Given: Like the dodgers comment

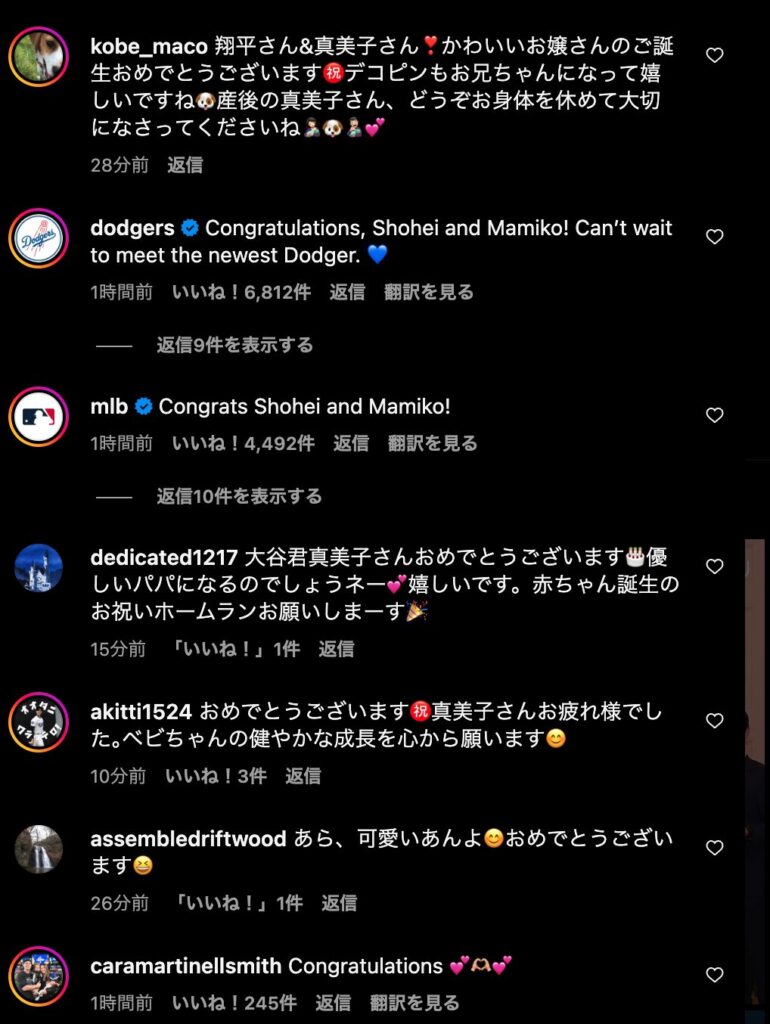Looking at the screenshot, I should point(714,237).
